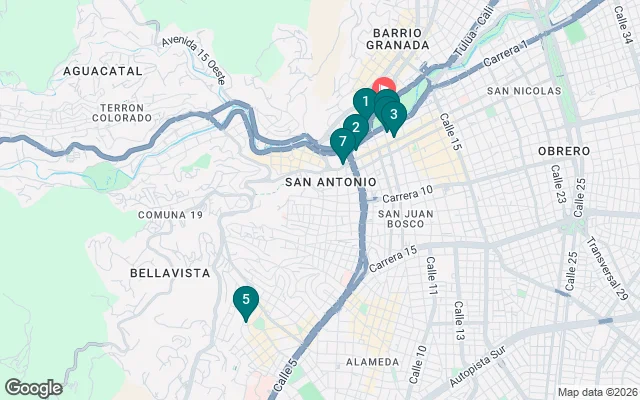Tap the red flag marker
The width and height of the screenshot is (640, 400).
(x=384, y=84)
